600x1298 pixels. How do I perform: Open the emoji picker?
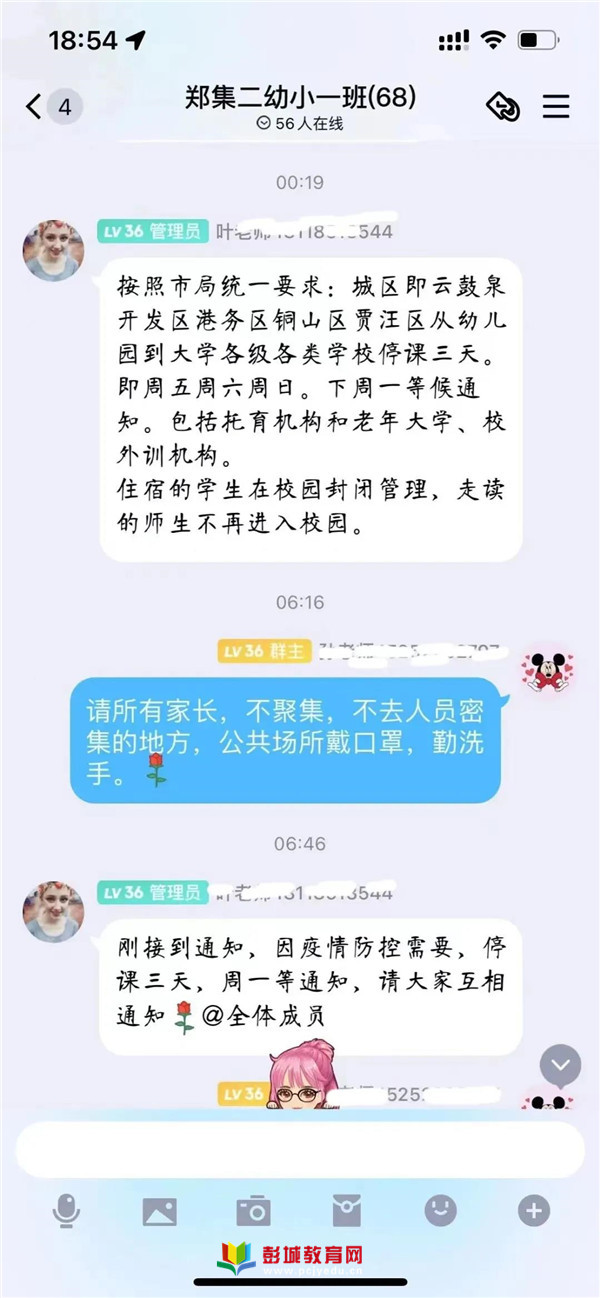[440, 1211]
